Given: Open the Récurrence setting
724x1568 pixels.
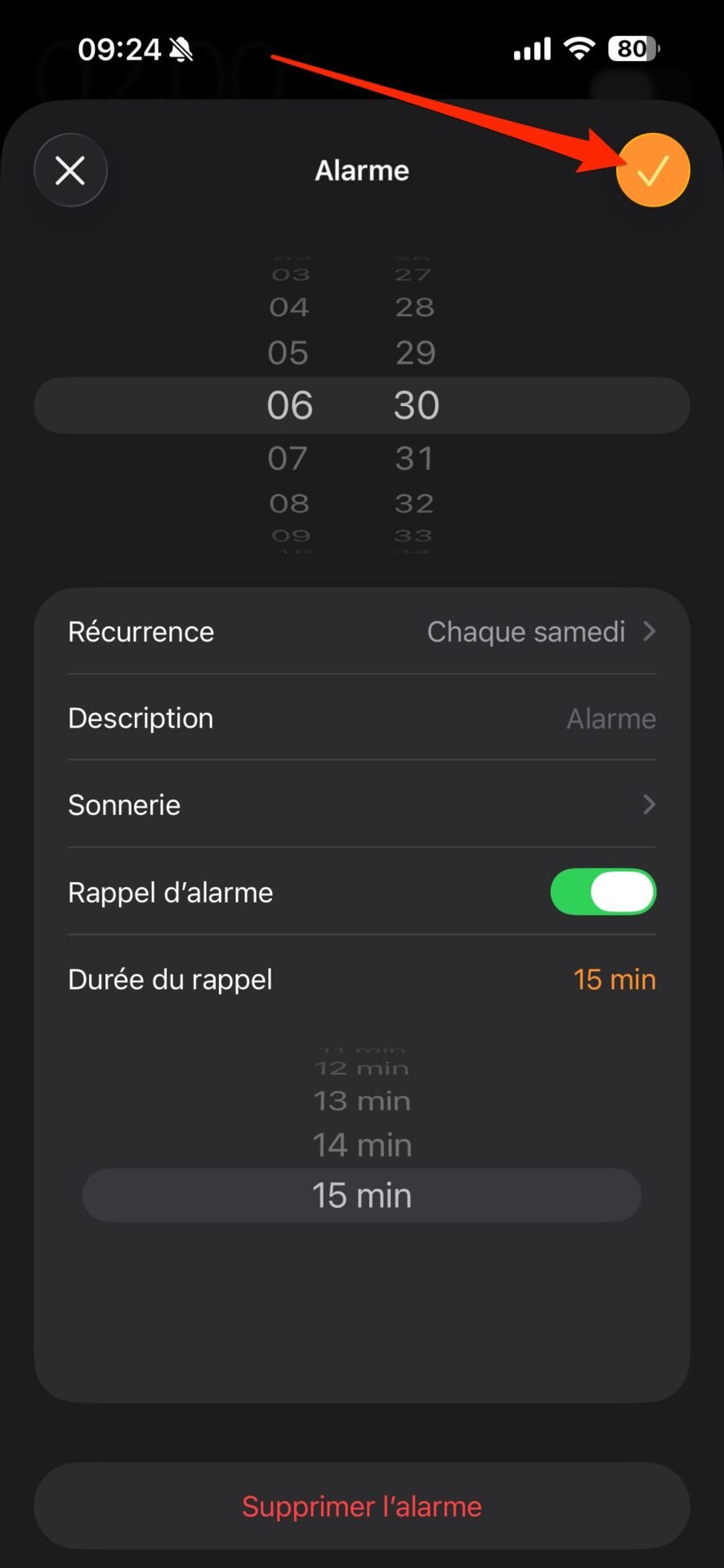Looking at the screenshot, I should pos(362,631).
